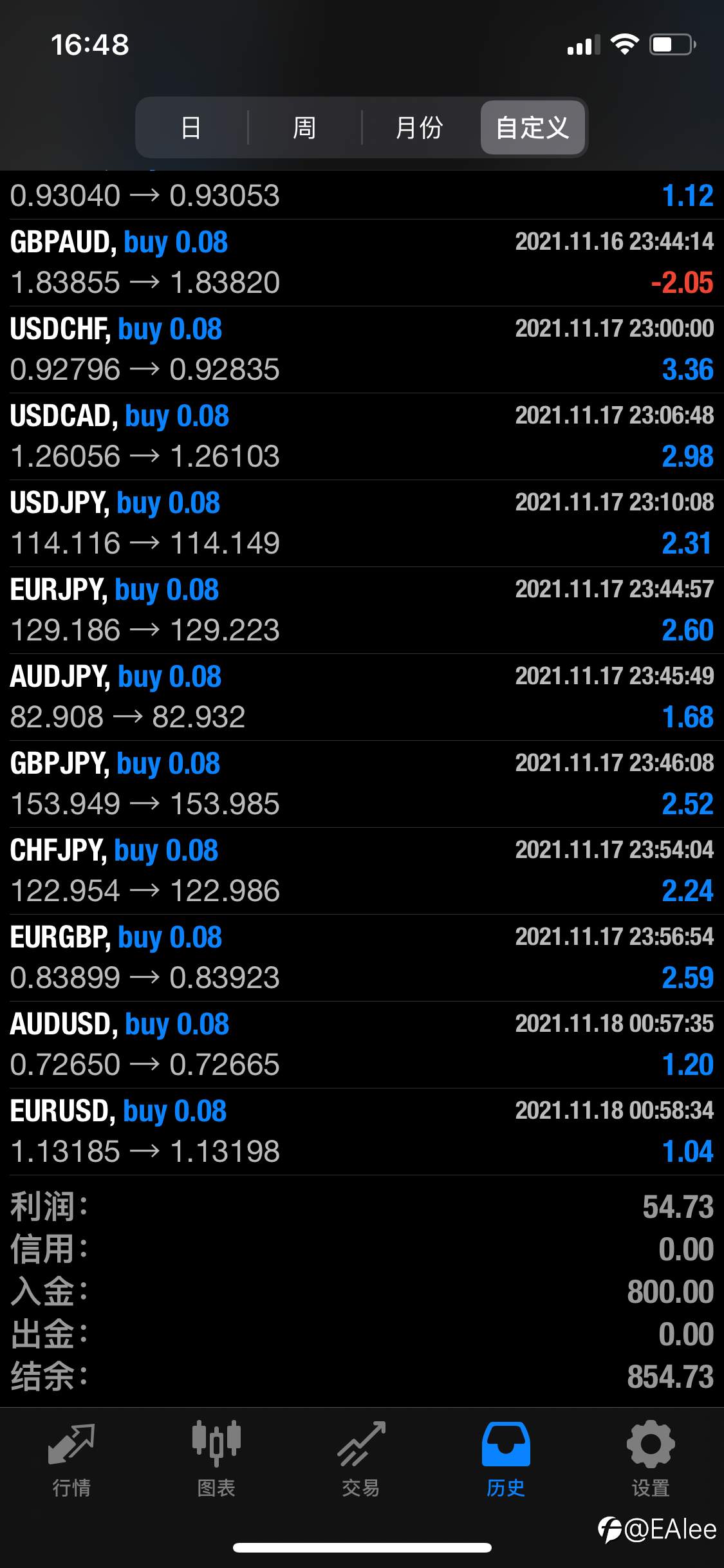Switch to the 月份 period segment
Screen dimensions: 724x1568
click(420, 127)
